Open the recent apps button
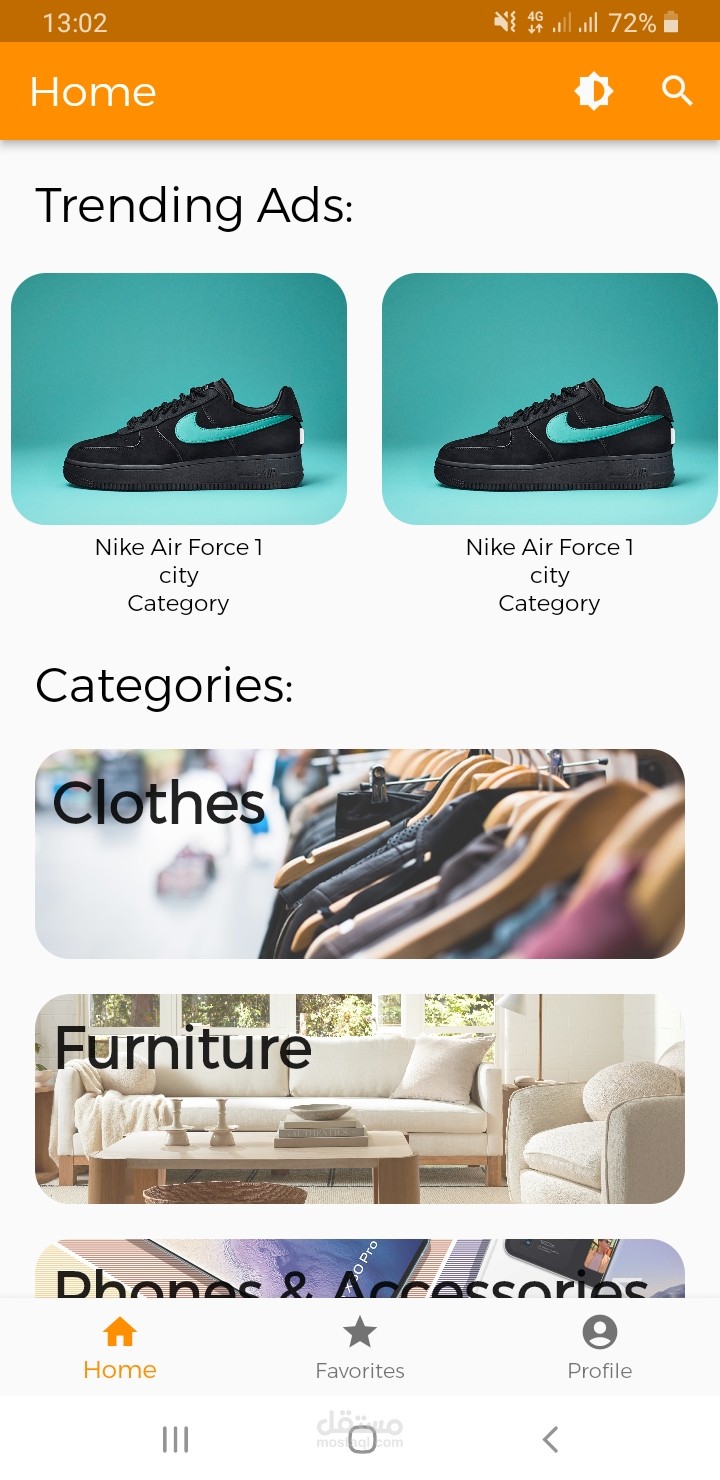This screenshot has height=1480, width=720. click(175, 1439)
